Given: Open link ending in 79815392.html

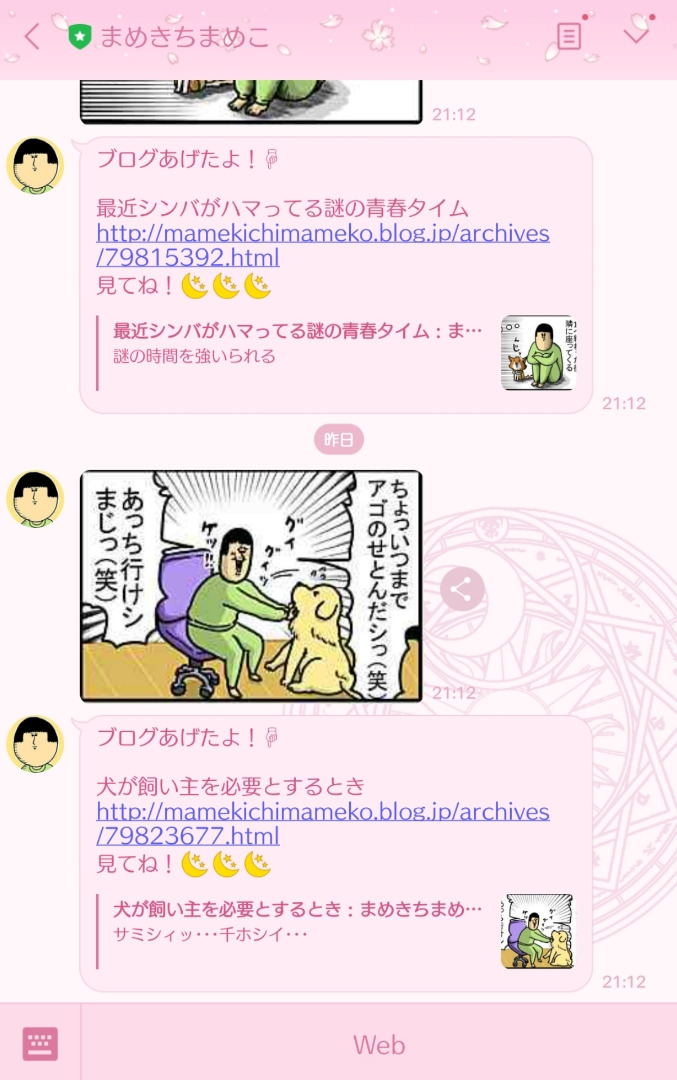Looking at the screenshot, I should 322,245.
